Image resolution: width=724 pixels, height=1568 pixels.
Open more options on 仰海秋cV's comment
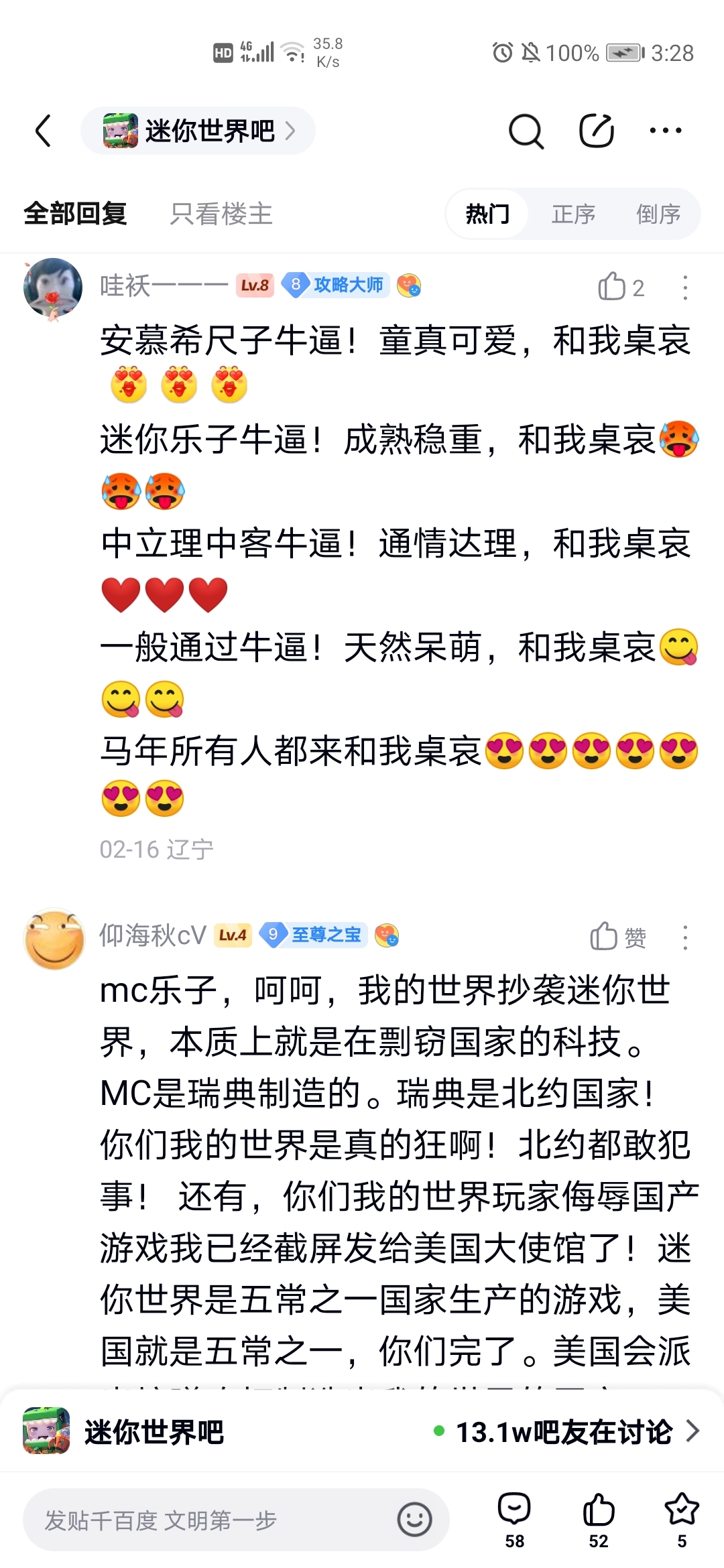[x=685, y=937]
